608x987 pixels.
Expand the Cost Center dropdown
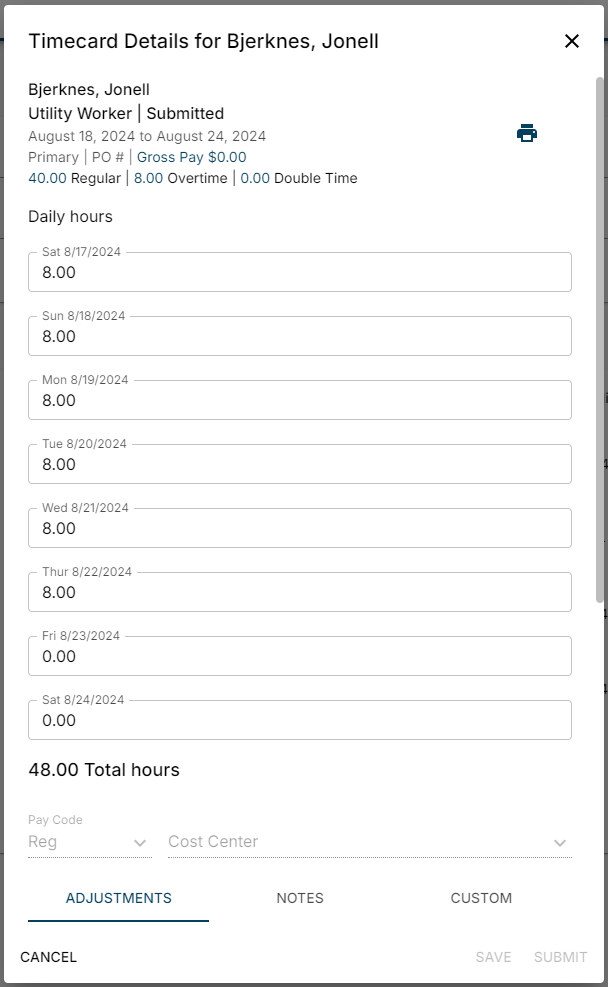tap(369, 842)
